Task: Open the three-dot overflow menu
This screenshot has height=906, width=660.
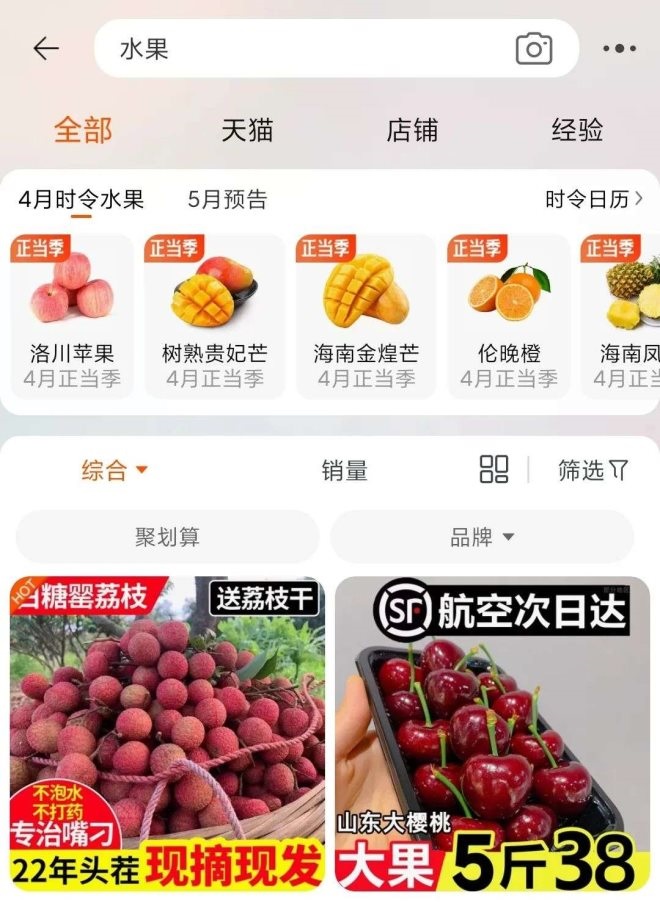Action: pyautogui.click(x=619, y=48)
